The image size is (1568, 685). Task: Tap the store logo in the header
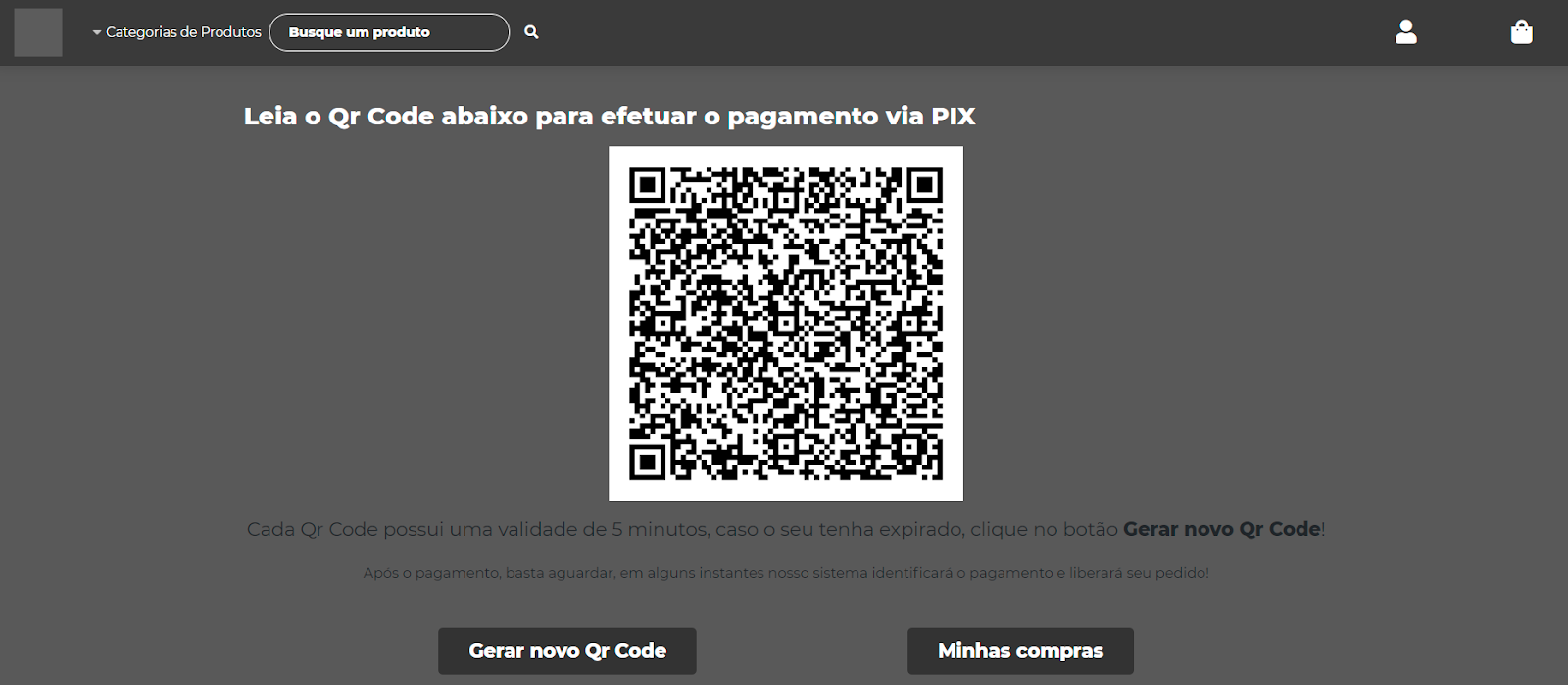click(38, 32)
